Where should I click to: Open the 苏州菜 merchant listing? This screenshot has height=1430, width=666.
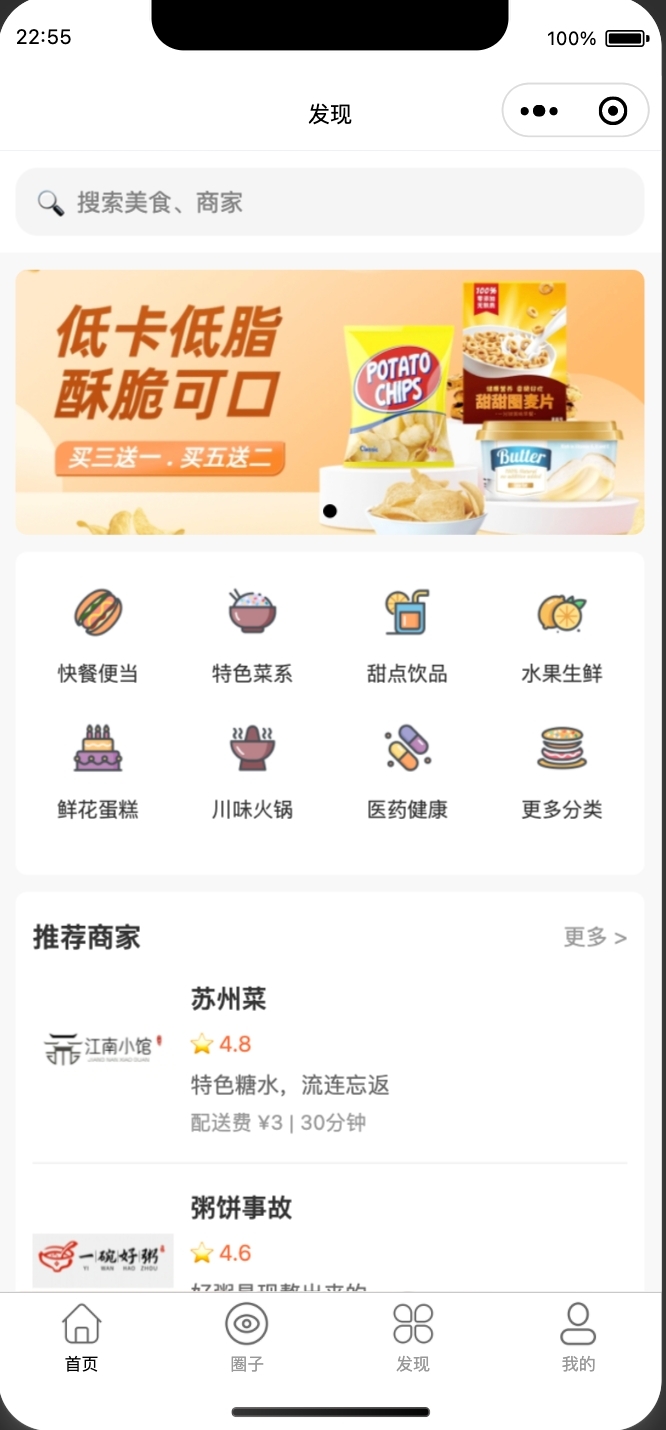coord(330,1058)
